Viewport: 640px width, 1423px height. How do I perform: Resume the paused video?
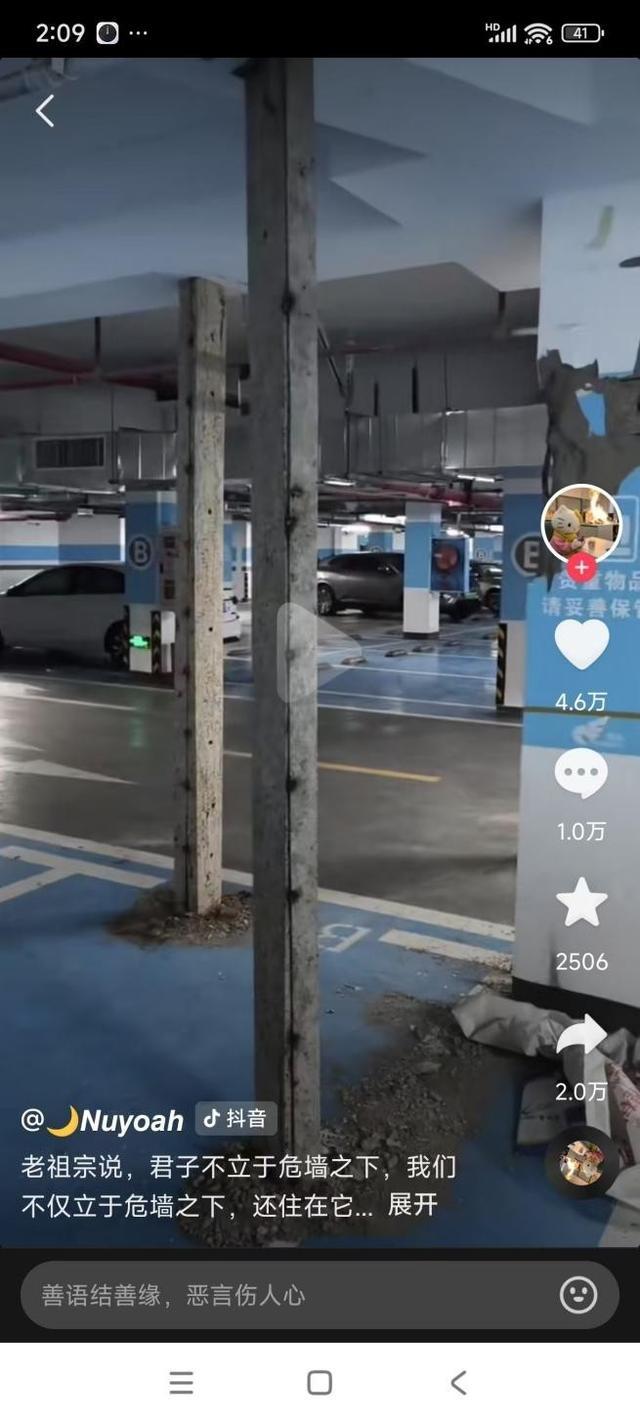(x=317, y=652)
